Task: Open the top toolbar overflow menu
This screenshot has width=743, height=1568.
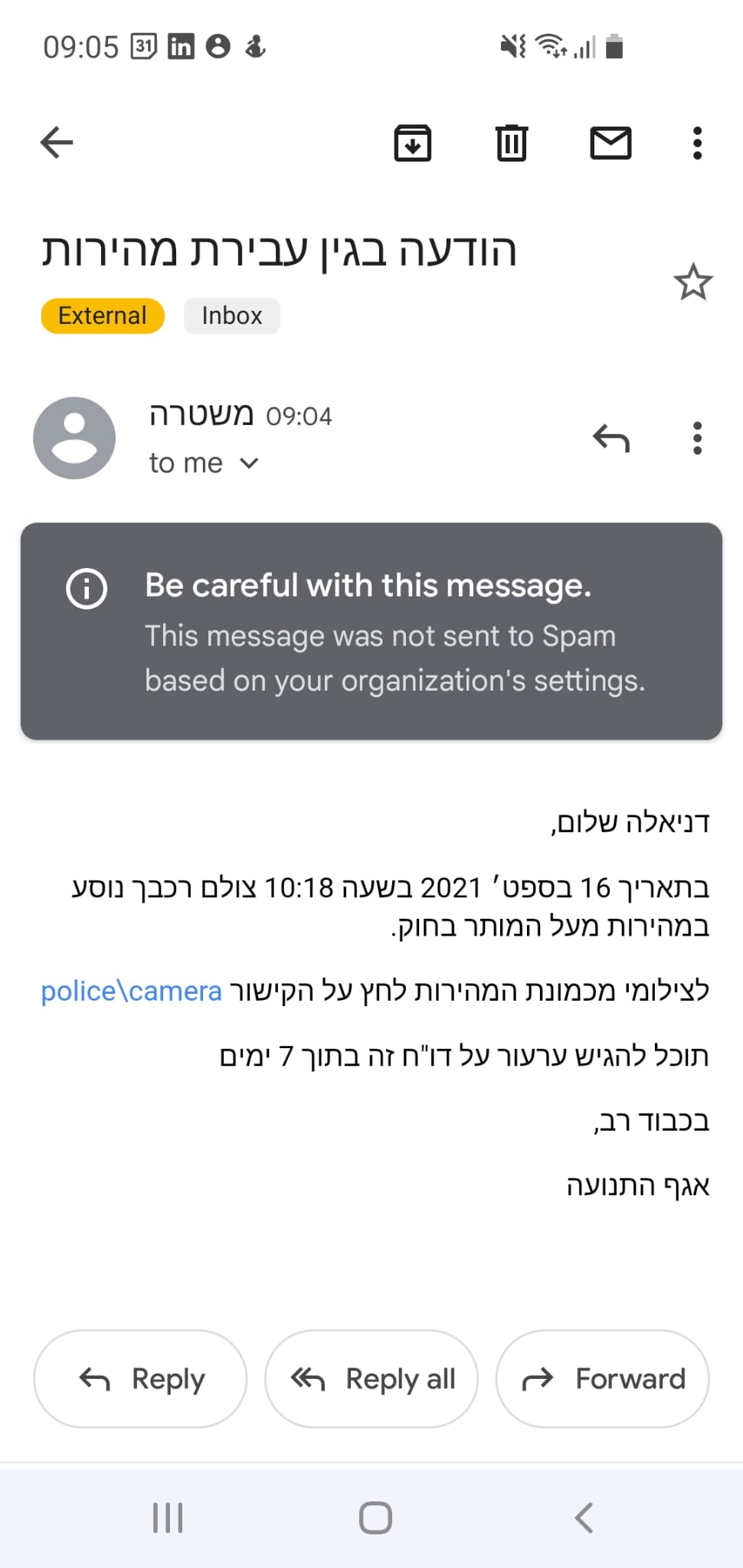Action: tap(697, 142)
